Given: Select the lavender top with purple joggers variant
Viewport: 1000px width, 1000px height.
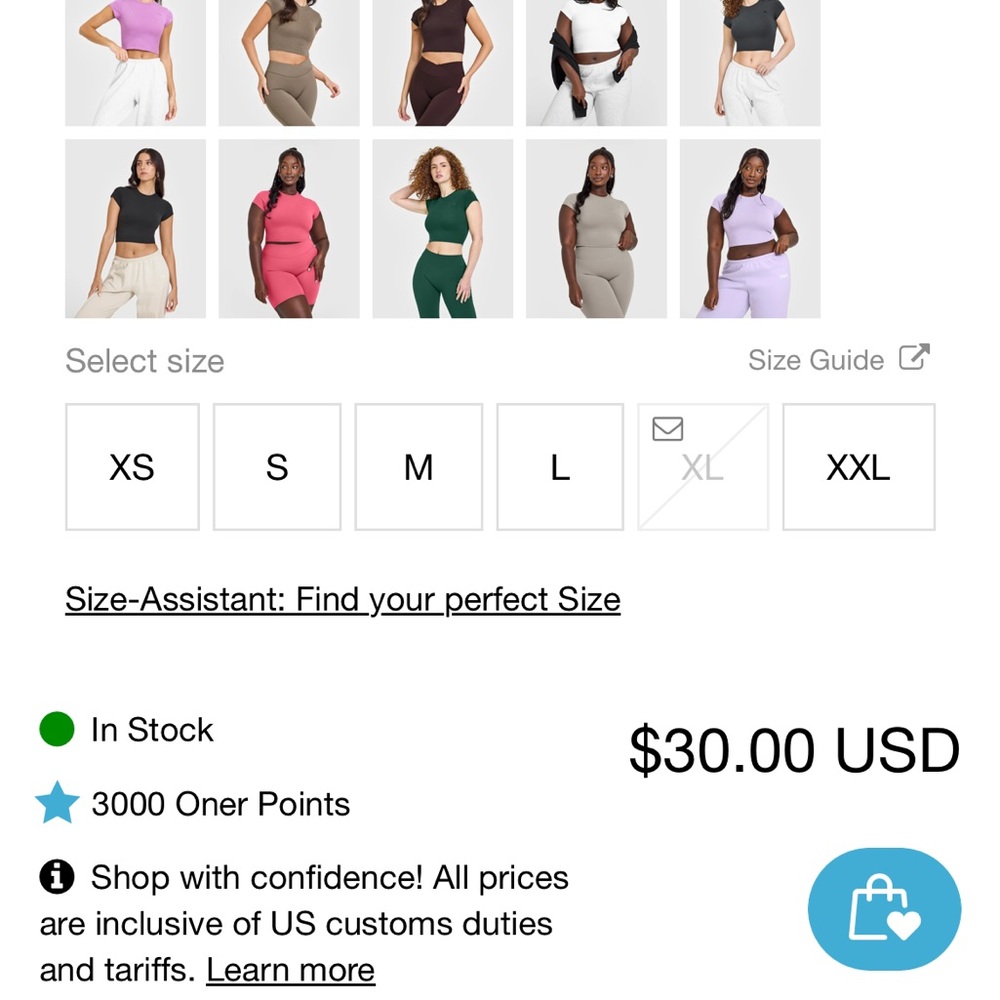Looking at the screenshot, I should point(750,229).
